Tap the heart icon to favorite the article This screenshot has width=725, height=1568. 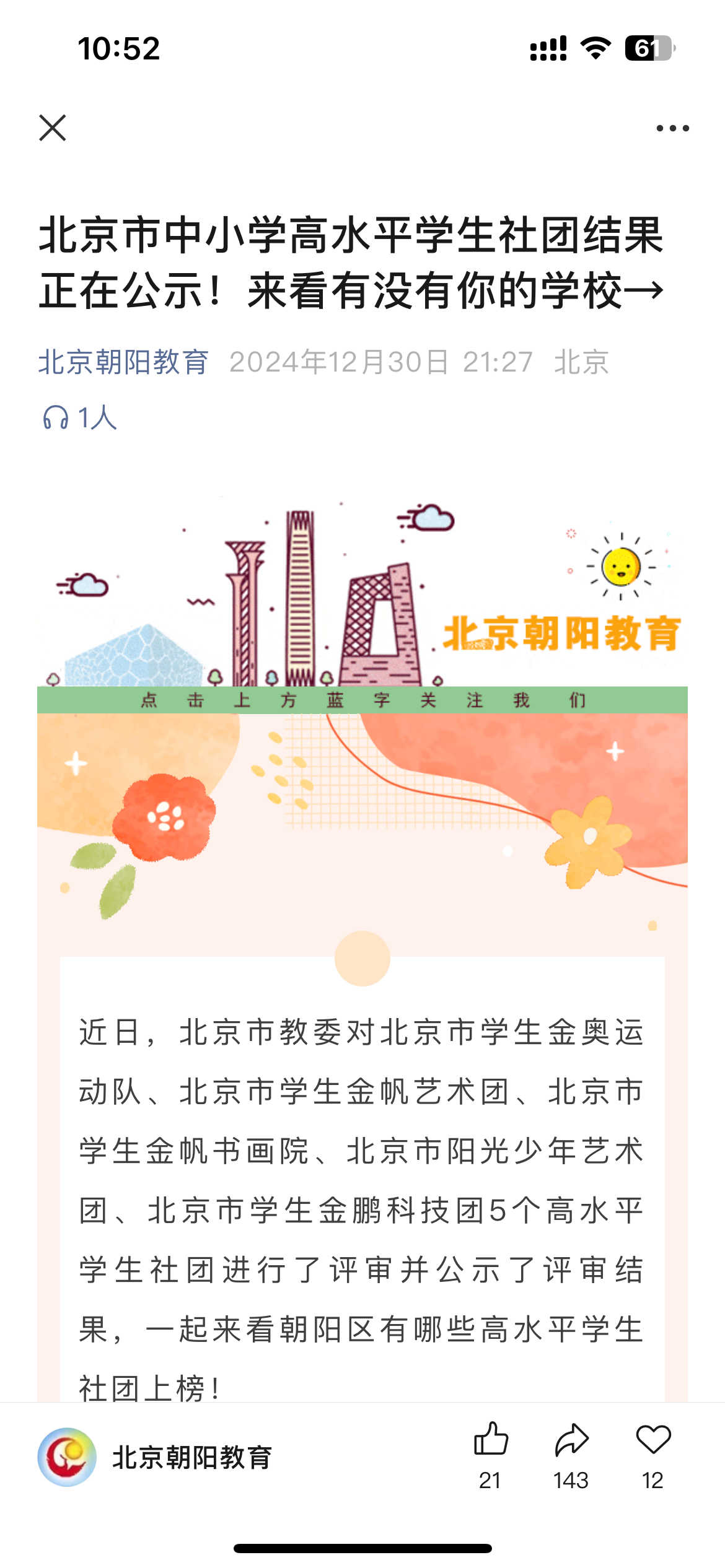653,1439
